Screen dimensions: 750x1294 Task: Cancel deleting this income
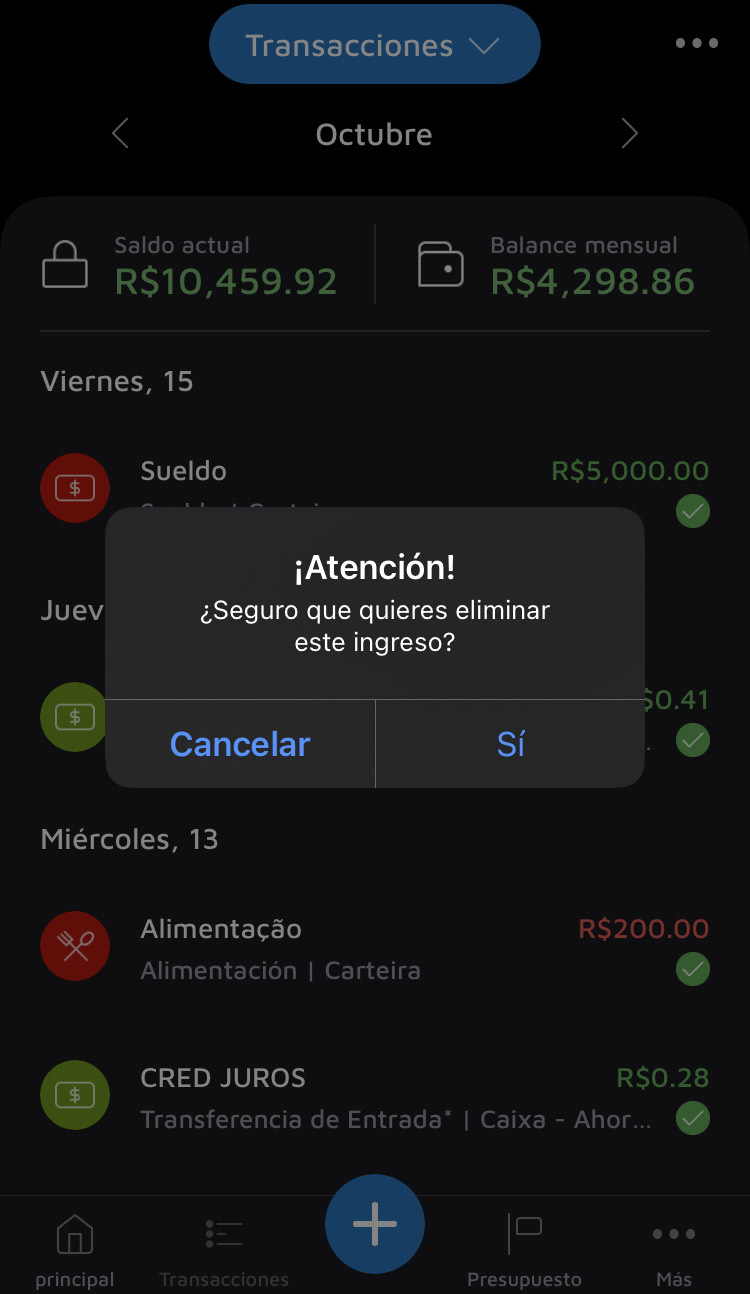[x=240, y=744]
